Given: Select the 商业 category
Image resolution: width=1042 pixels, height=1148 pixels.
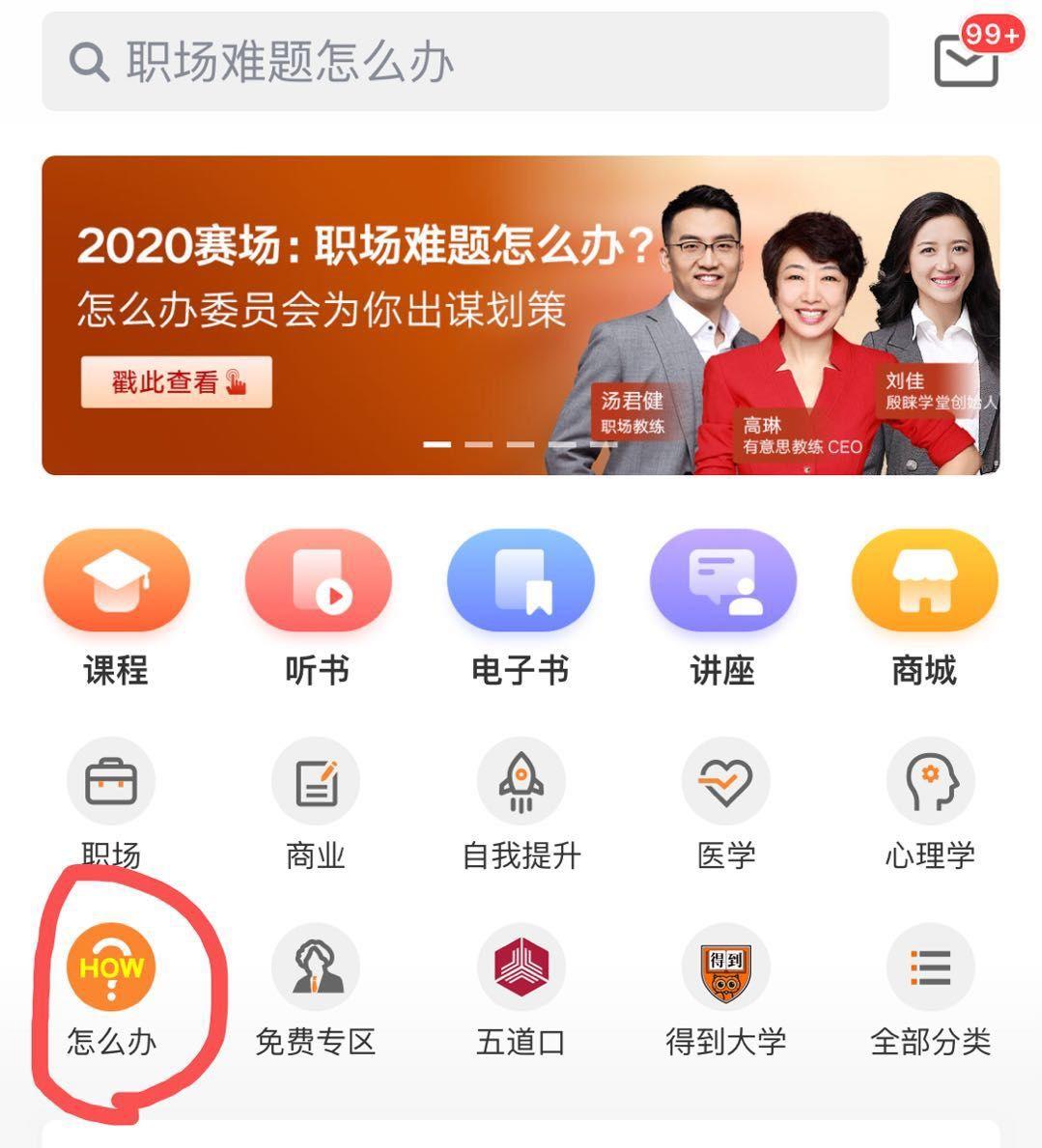Looking at the screenshot, I should pyautogui.click(x=316, y=803).
